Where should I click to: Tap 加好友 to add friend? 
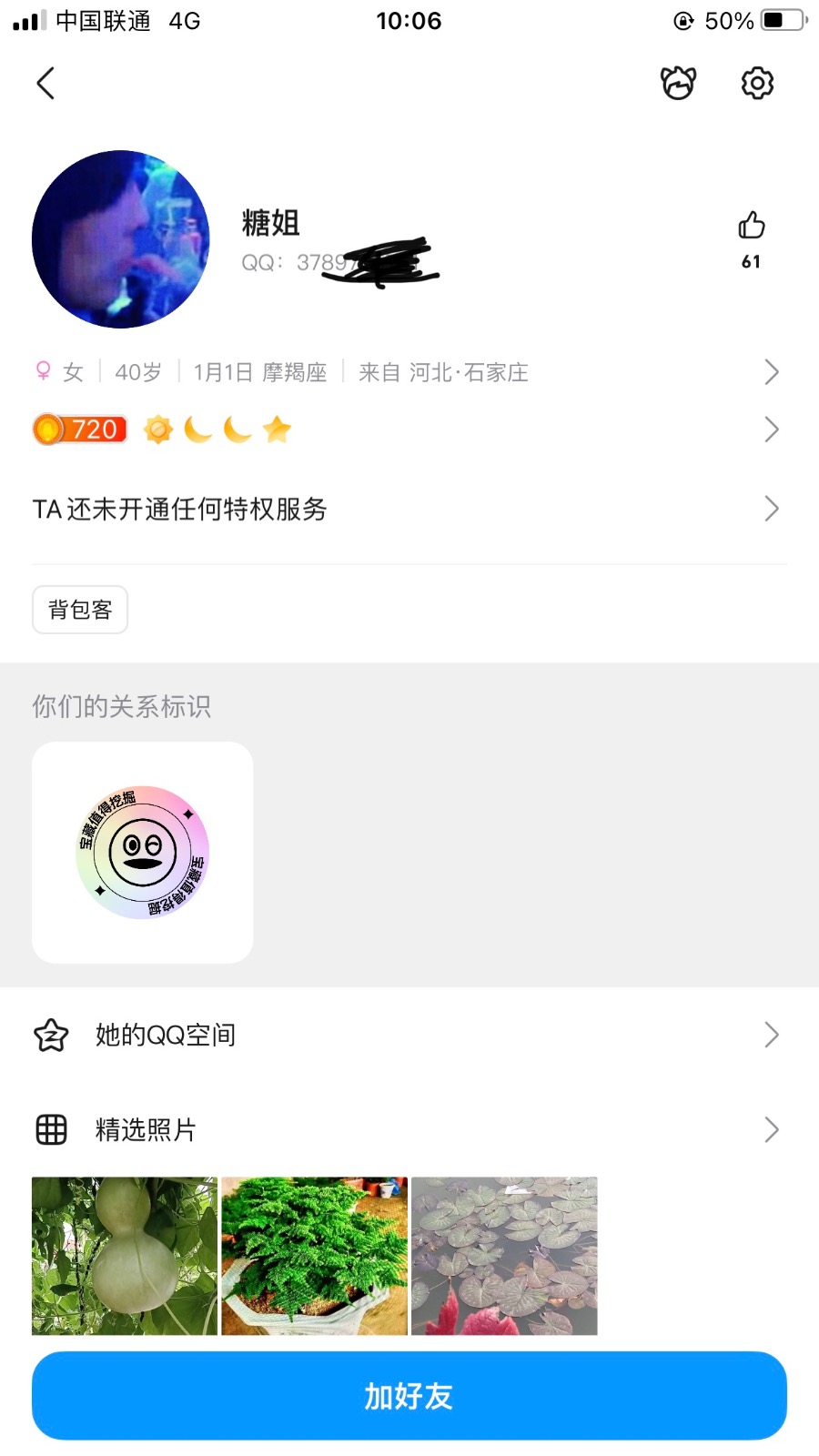click(x=409, y=1395)
